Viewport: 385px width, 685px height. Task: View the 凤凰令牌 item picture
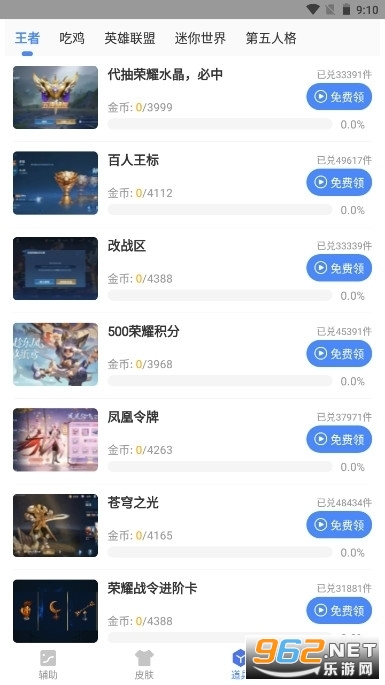click(x=55, y=440)
